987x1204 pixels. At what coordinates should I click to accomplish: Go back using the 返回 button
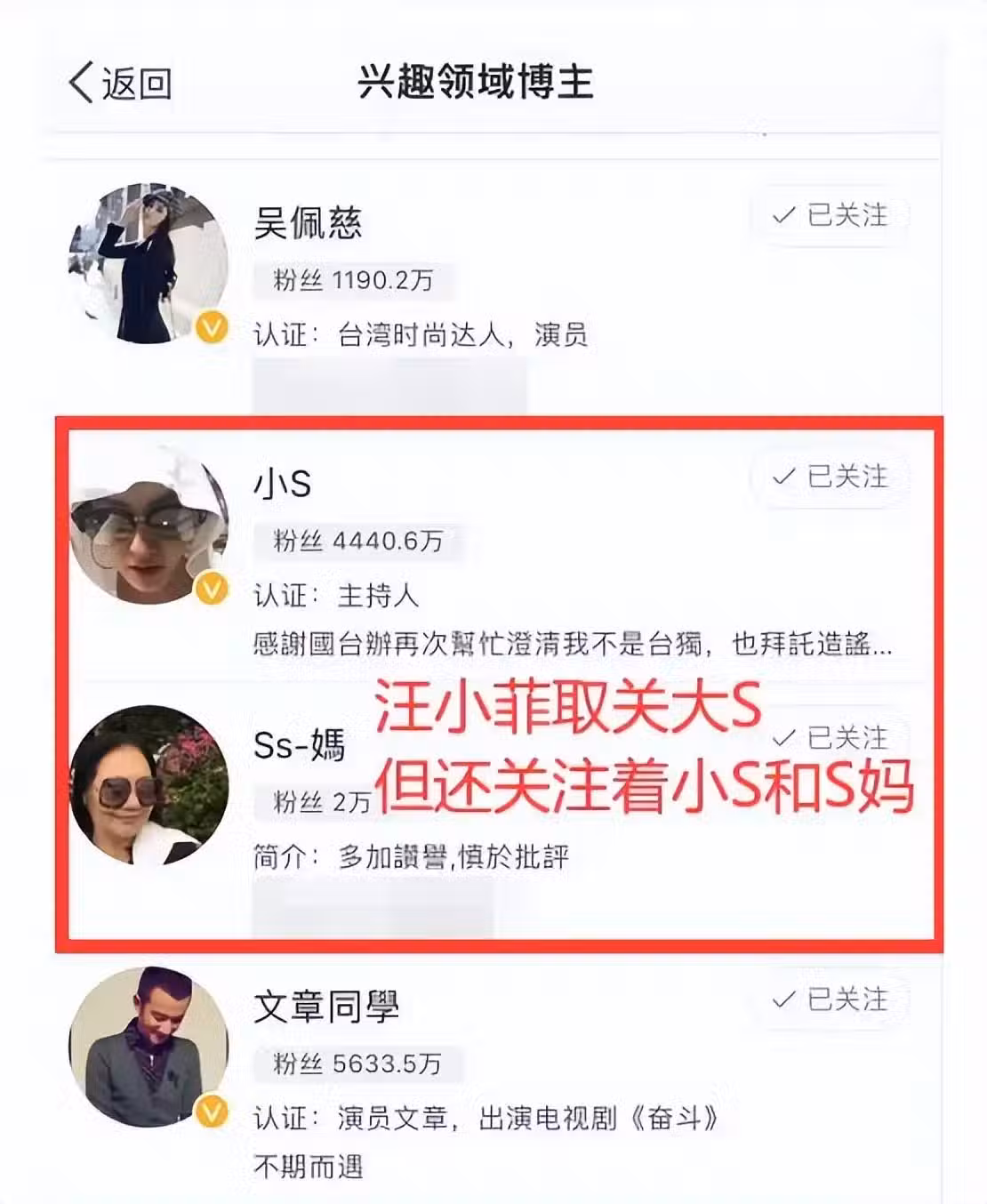(x=120, y=84)
